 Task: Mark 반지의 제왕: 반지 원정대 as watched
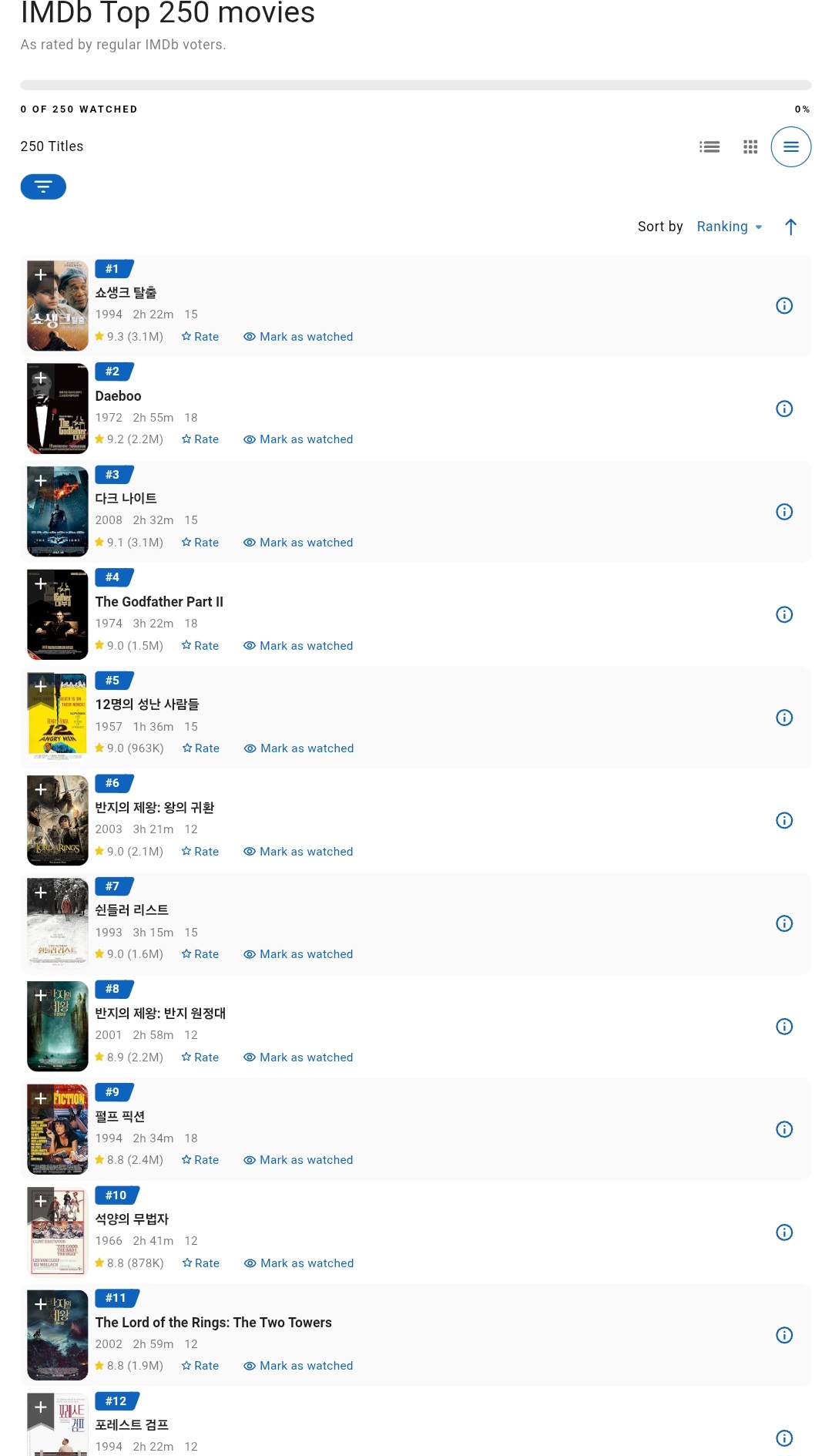[298, 1058]
